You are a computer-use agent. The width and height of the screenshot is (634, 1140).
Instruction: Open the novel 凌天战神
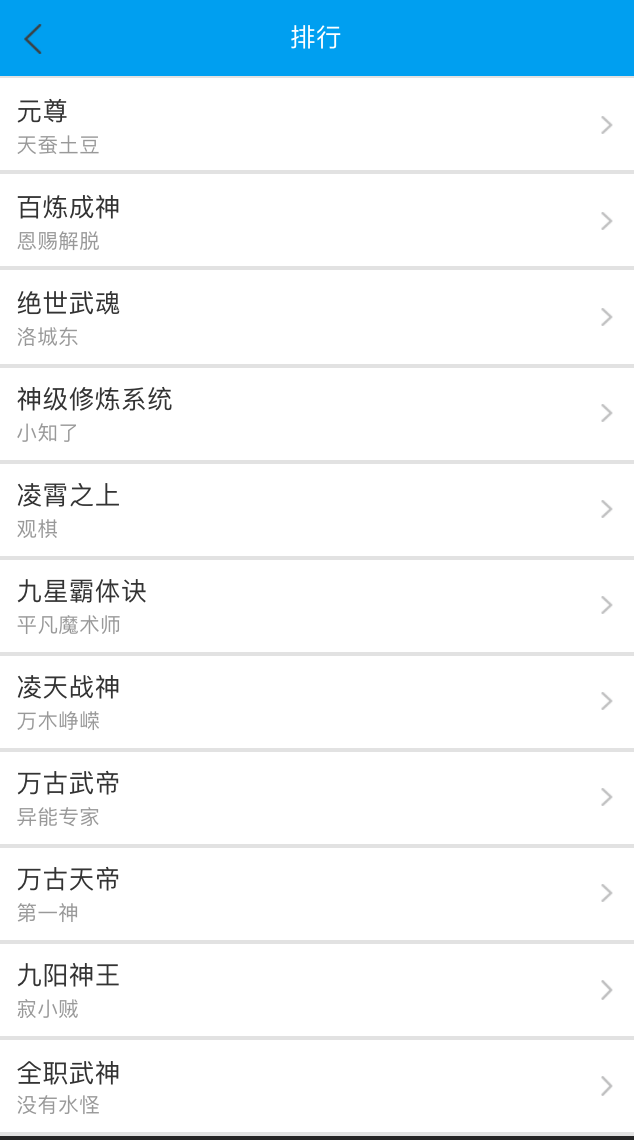click(316, 701)
